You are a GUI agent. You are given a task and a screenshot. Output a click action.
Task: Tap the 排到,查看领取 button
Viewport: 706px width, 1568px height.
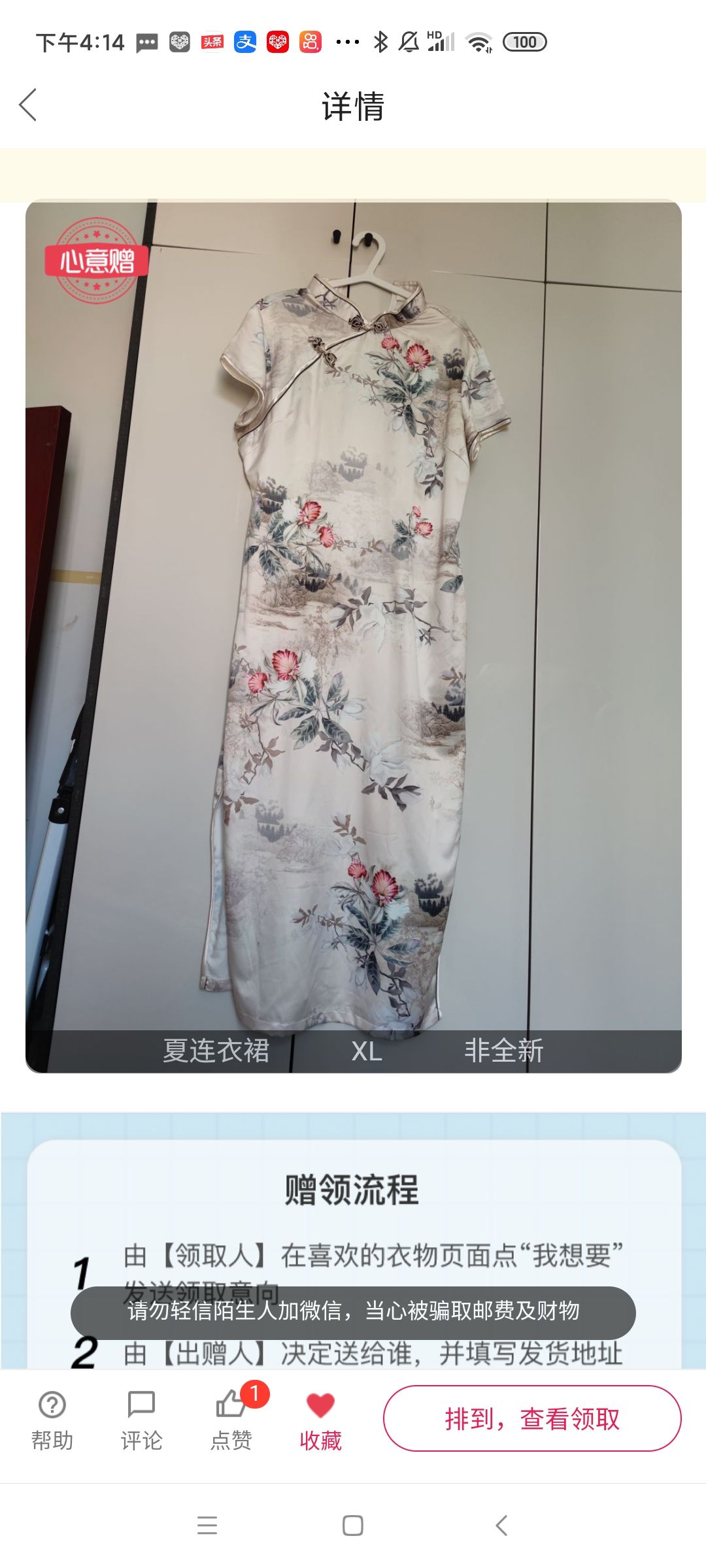point(532,1418)
